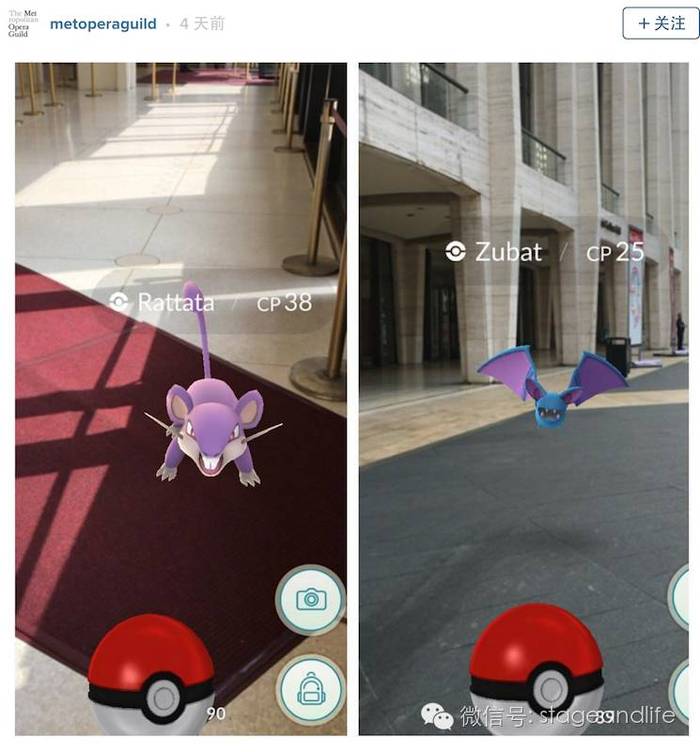
Task: Open the metoperaguild username link
Action: (103, 24)
